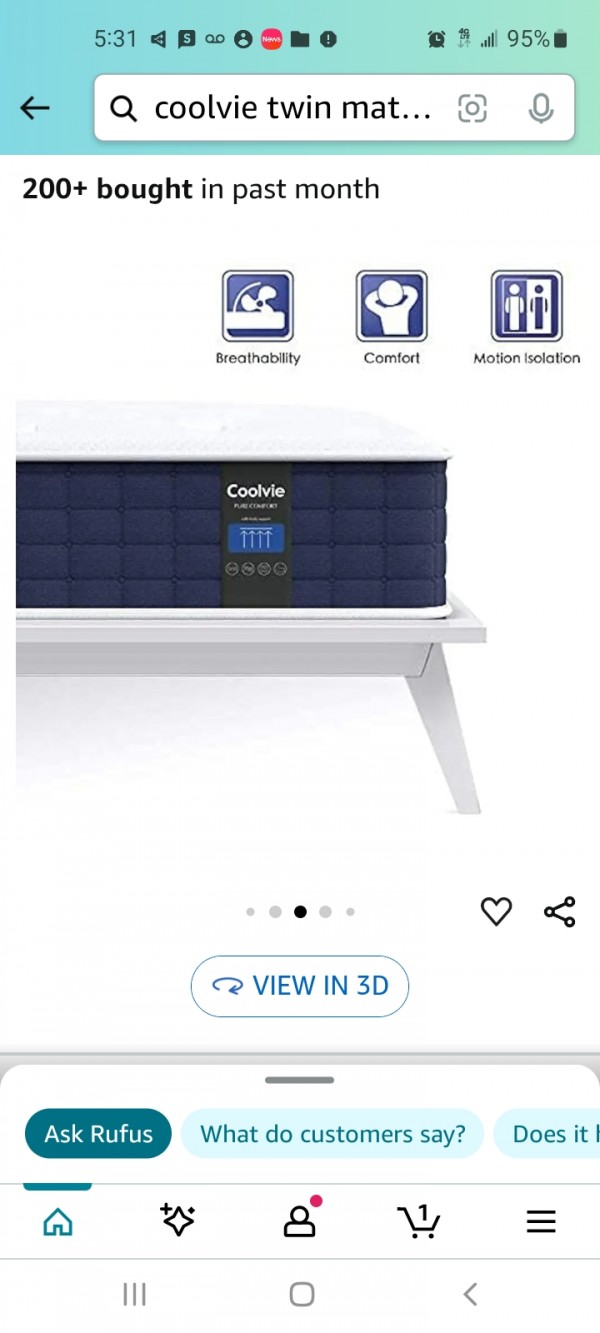Add mattress to wish list with heart
This screenshot has width=600, height=1333.
coord(496,911)
